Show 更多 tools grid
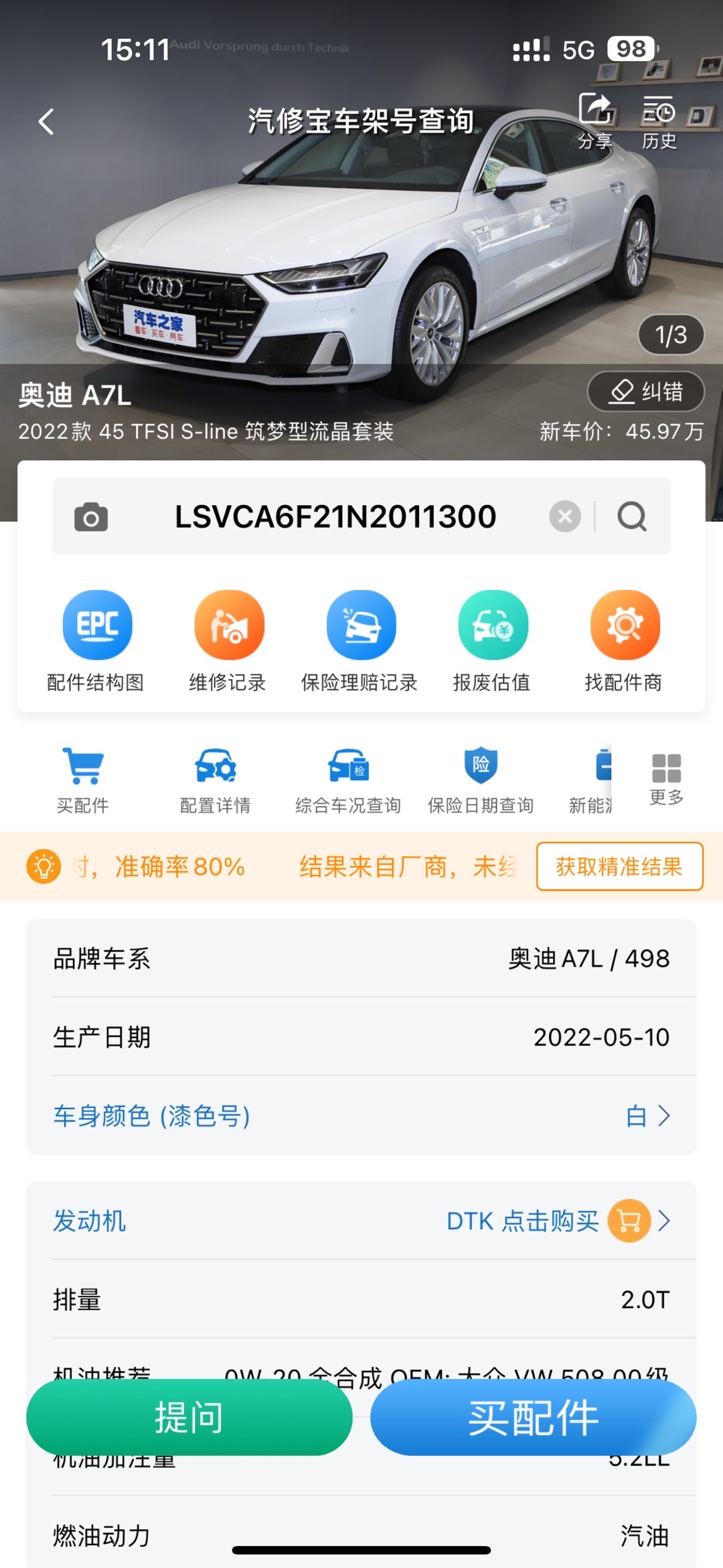This screenshot has width=723, height=1568. (666, 778)
